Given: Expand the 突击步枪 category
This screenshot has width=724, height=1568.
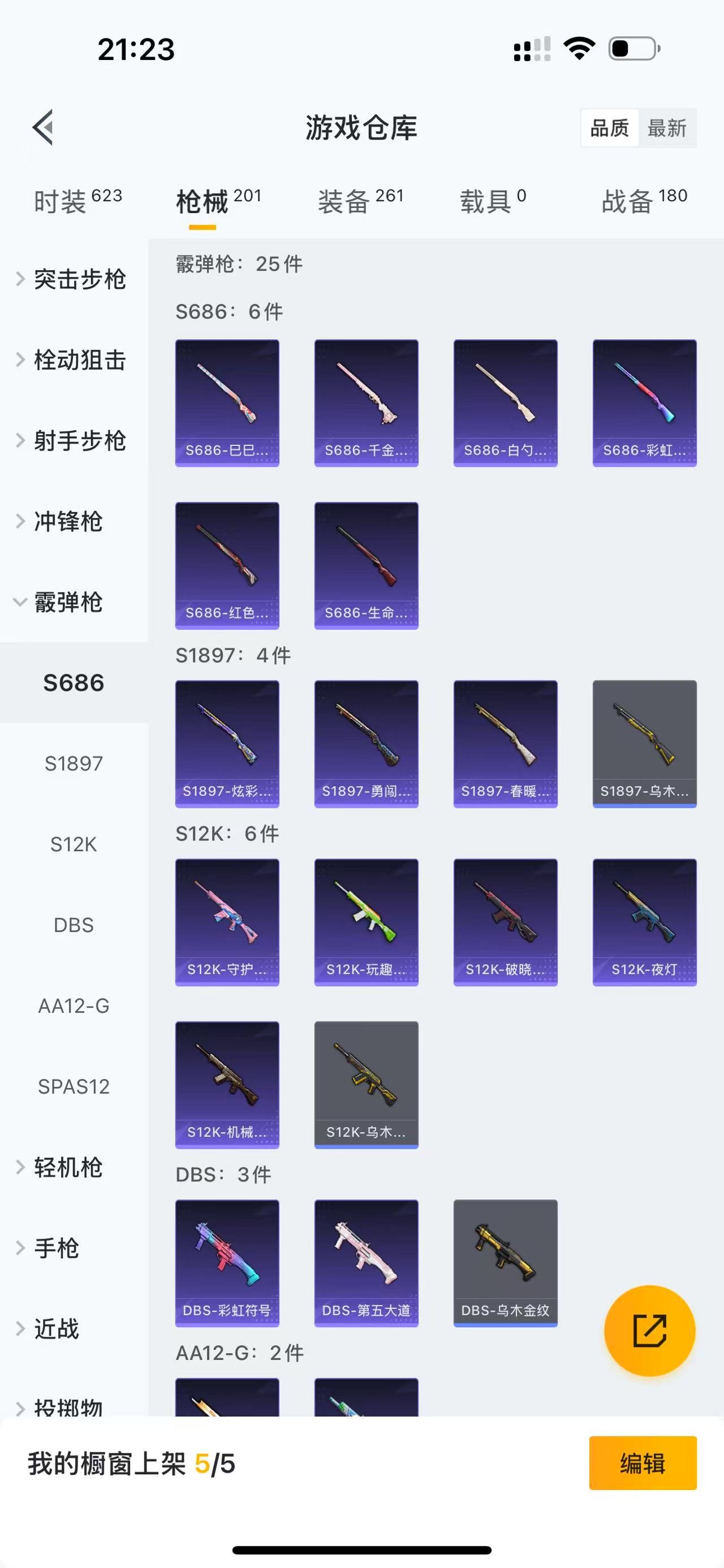Looking at the screenshot, I should tap(73, 279).
